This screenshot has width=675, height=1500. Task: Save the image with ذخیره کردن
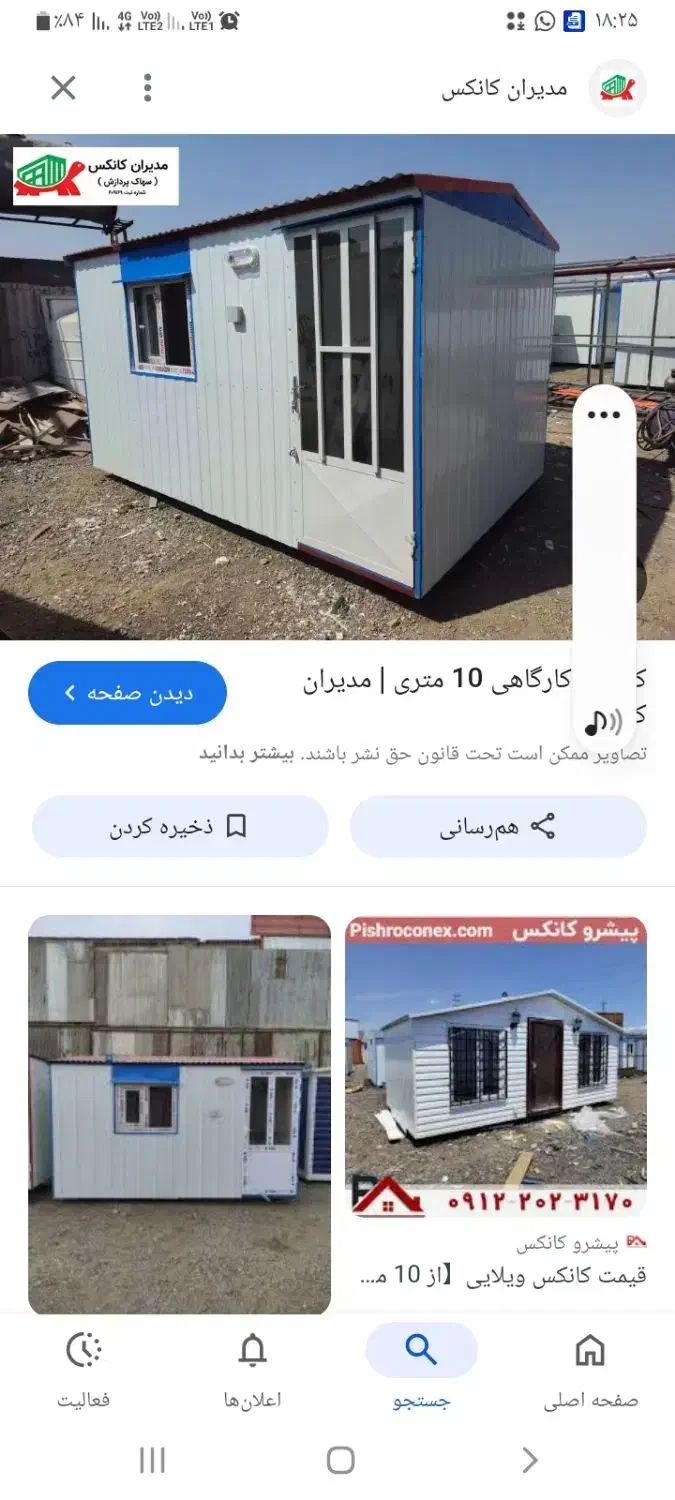tap(180, 826)
